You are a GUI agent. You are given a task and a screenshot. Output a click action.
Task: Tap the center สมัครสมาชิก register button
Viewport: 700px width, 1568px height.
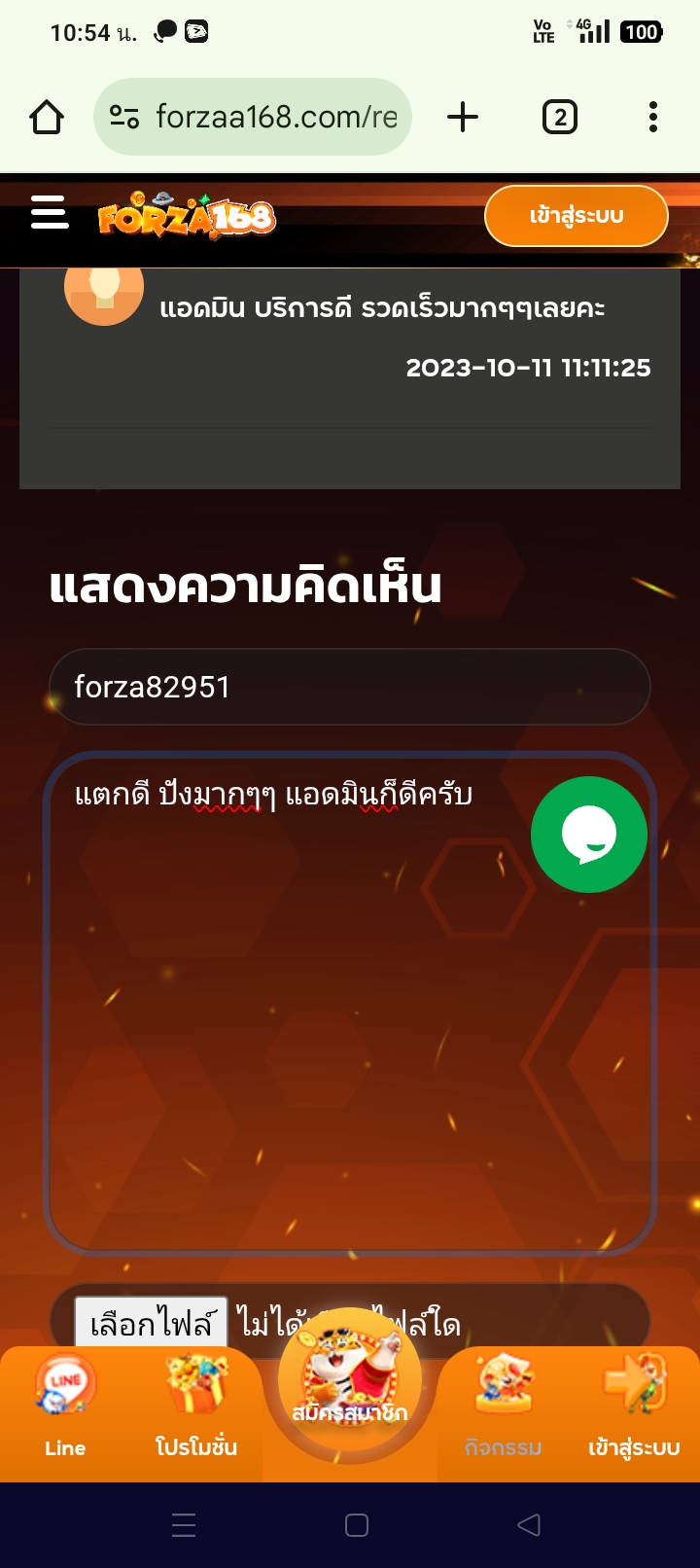(x=350, y=1381)
